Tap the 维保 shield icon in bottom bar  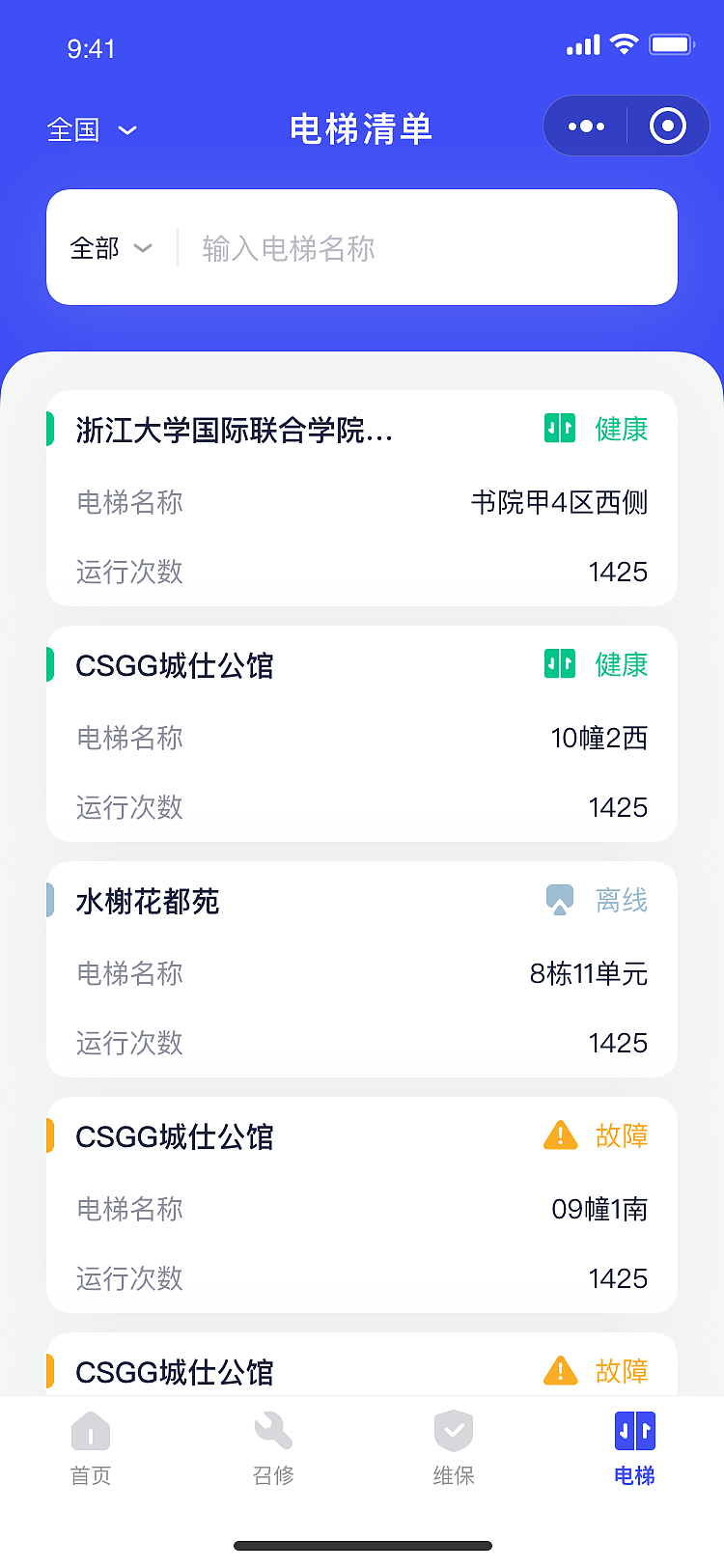(x=453, y=1429)
